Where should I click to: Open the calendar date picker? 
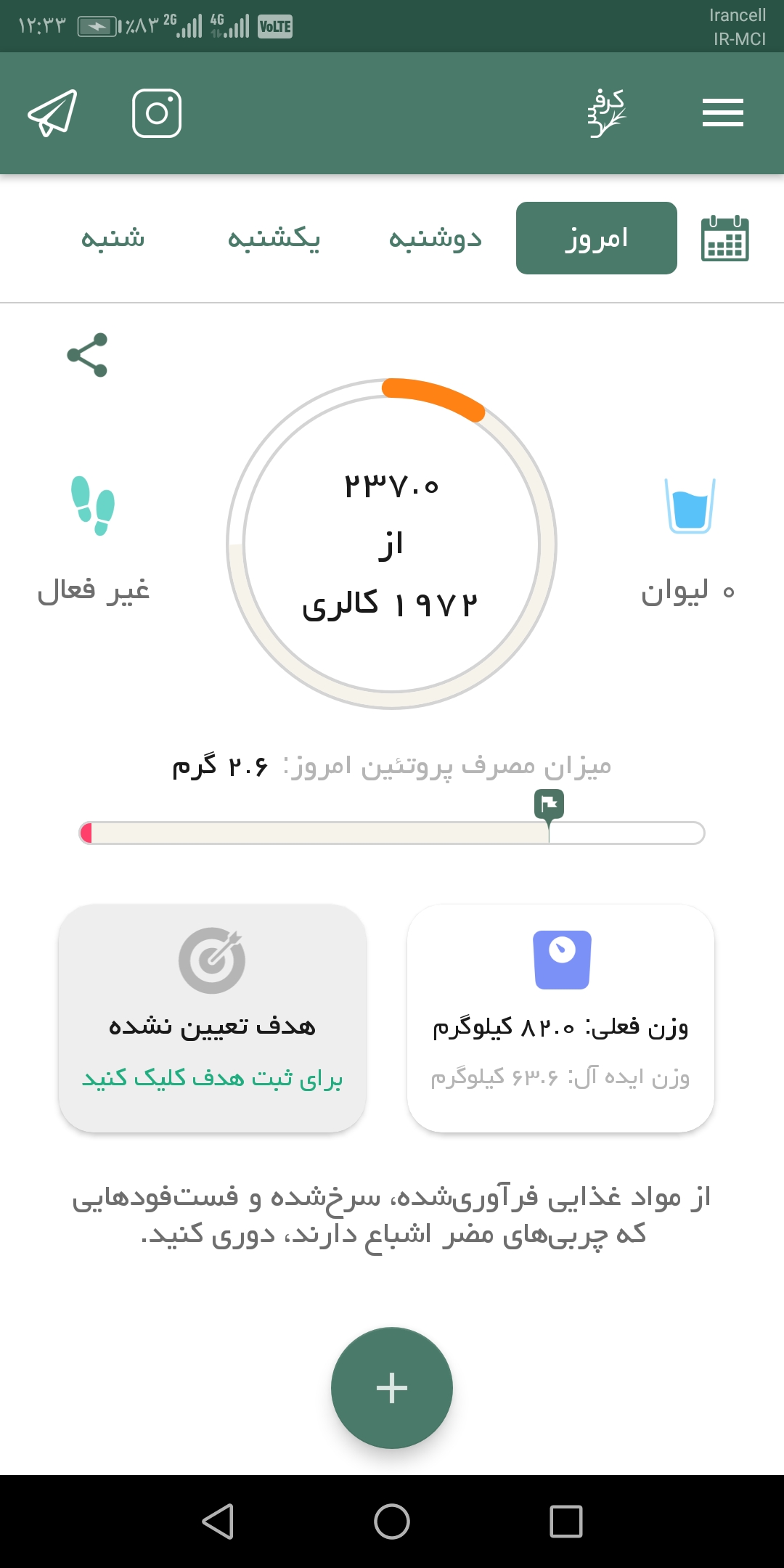pyautogui.click(x=724, y=238)
